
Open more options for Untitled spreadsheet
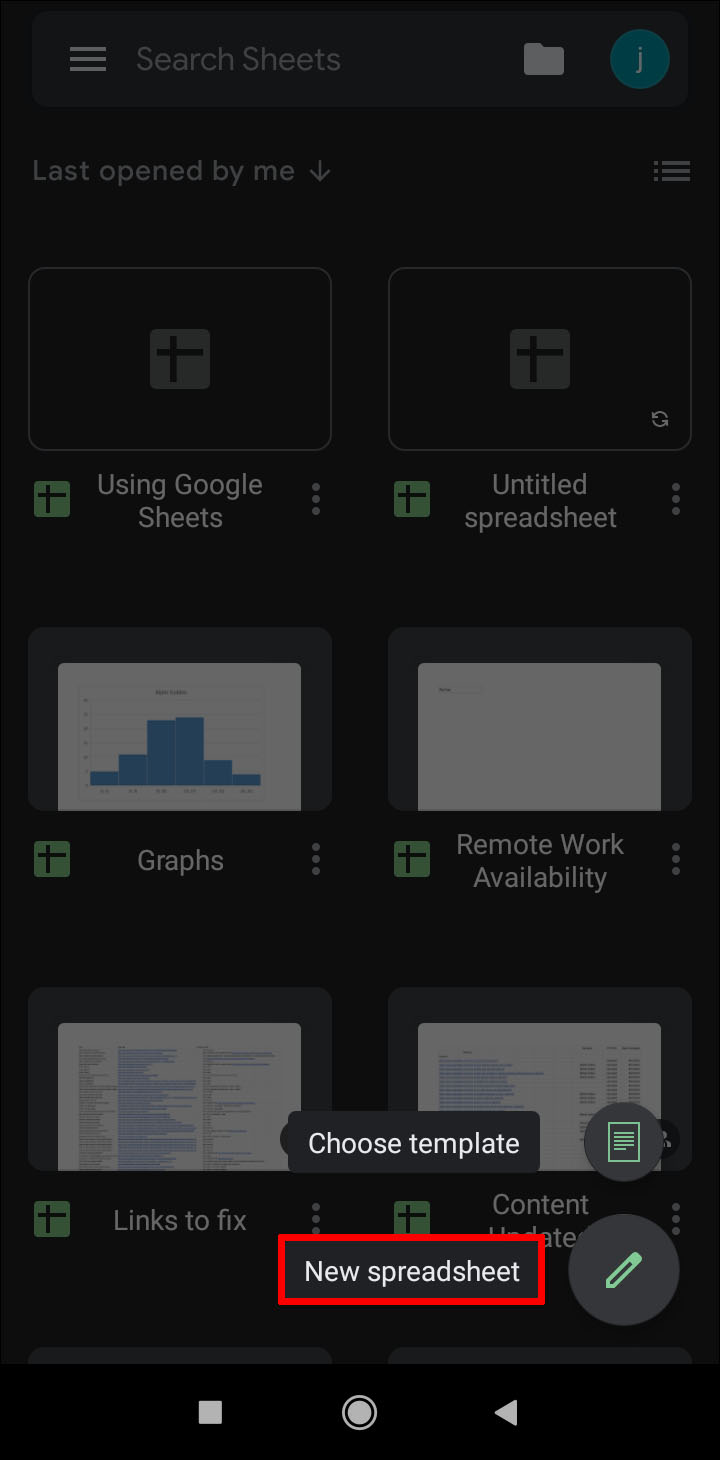point(676,499)
